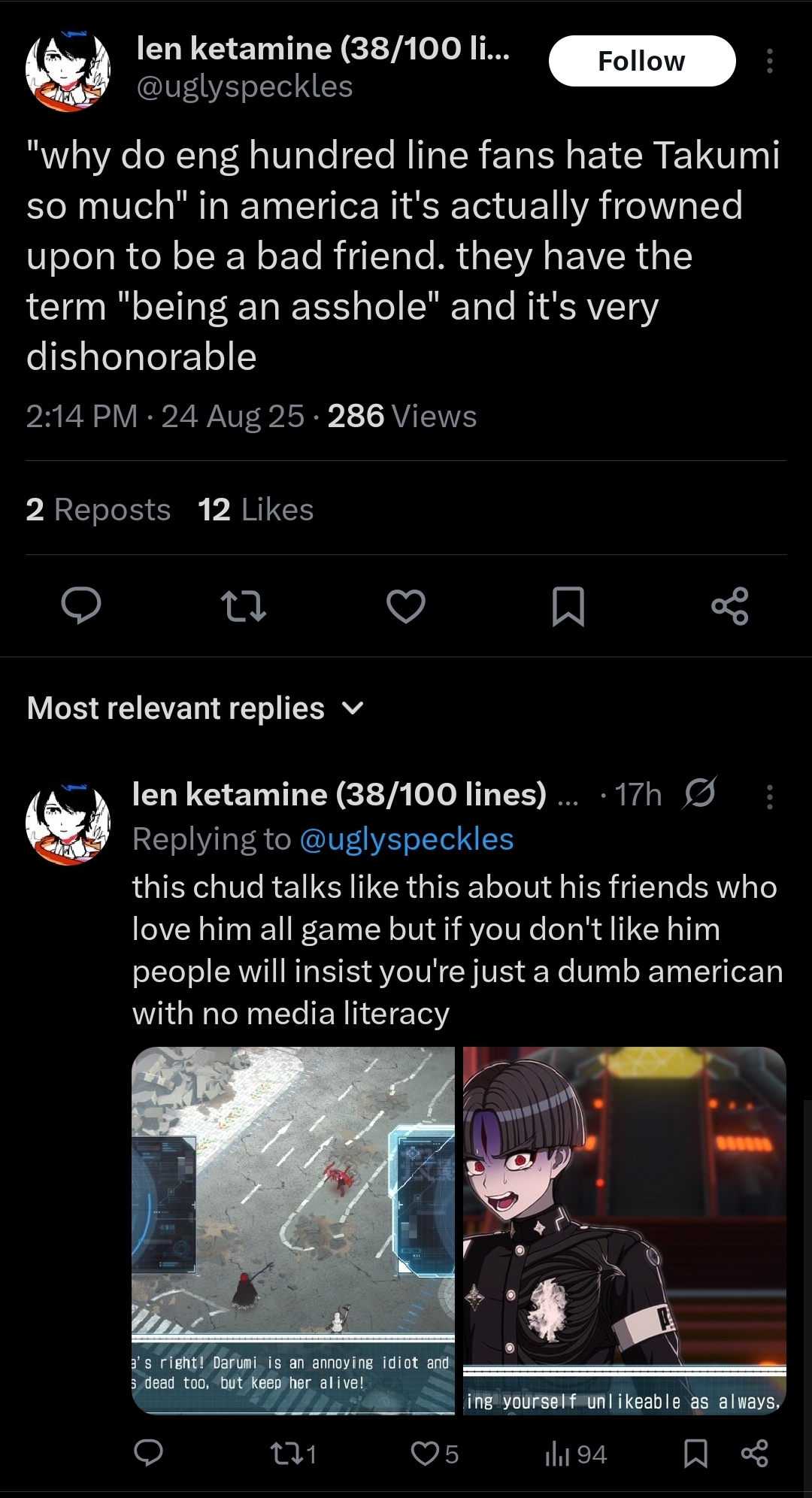Share the main post
Screen dimensions: 812x1498
coord(730,606)
